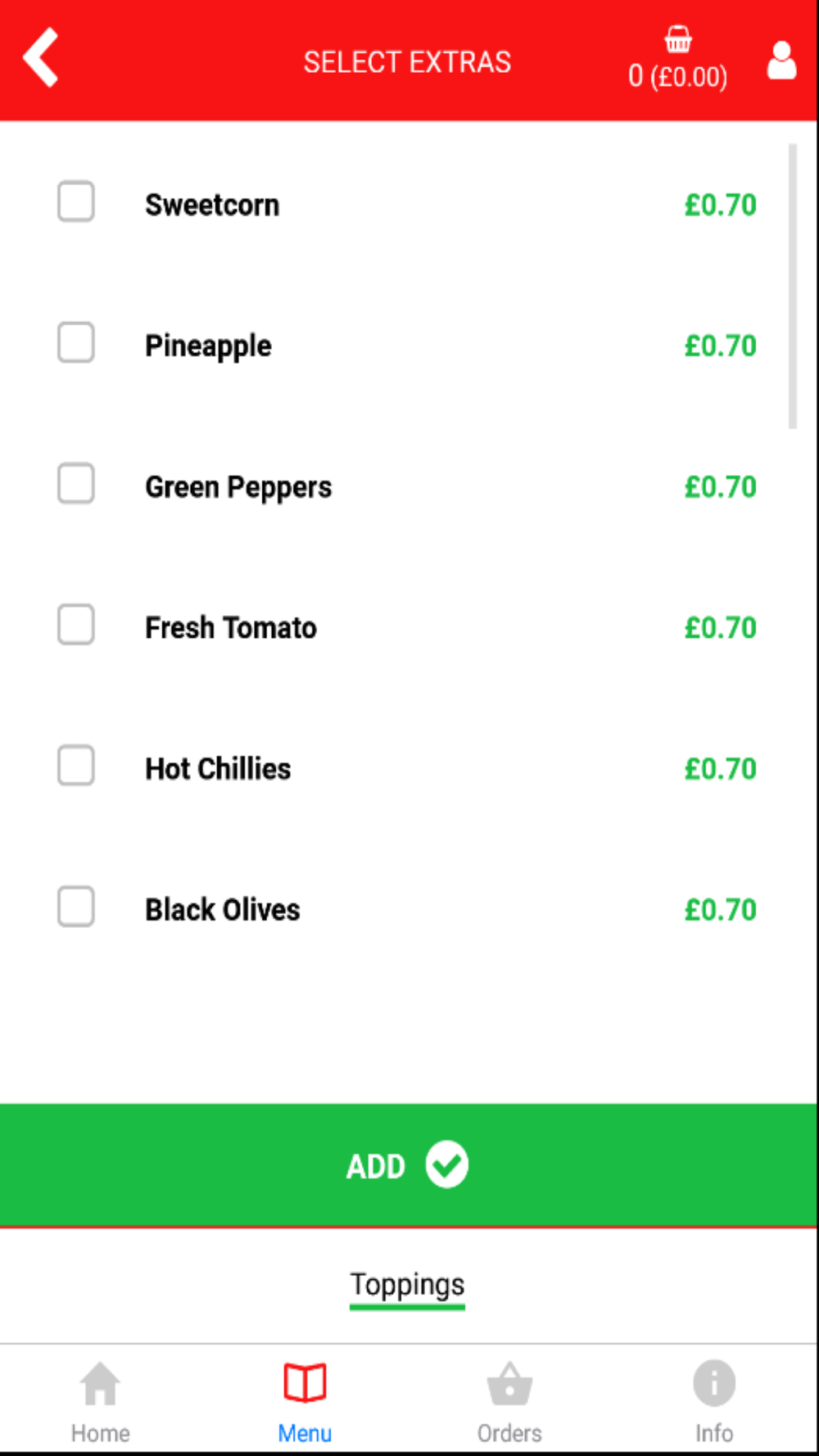Add Fresh Tomato as an extra

coord(76,625)
